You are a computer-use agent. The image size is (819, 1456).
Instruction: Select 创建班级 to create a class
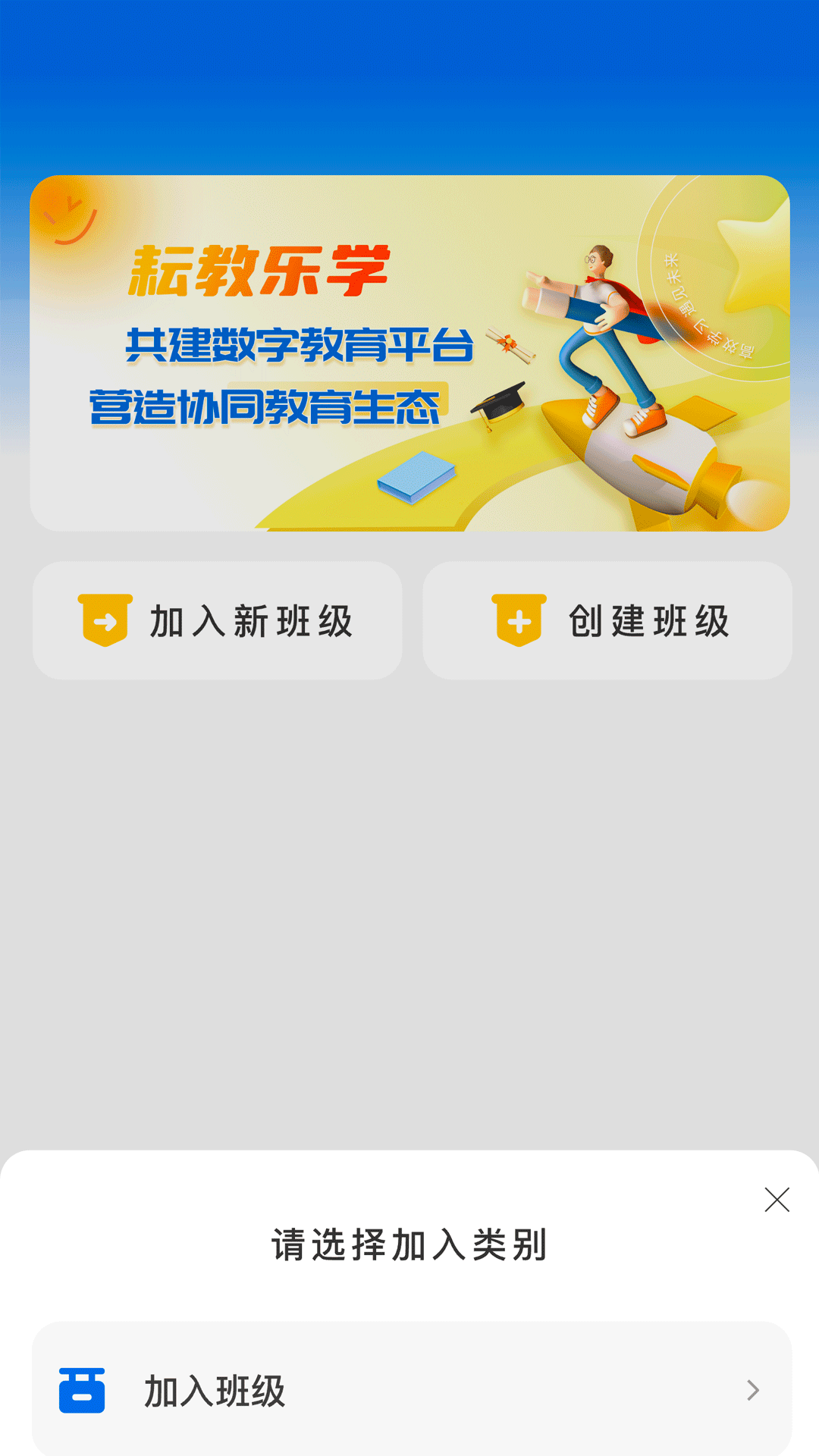(x=608, y=620)
